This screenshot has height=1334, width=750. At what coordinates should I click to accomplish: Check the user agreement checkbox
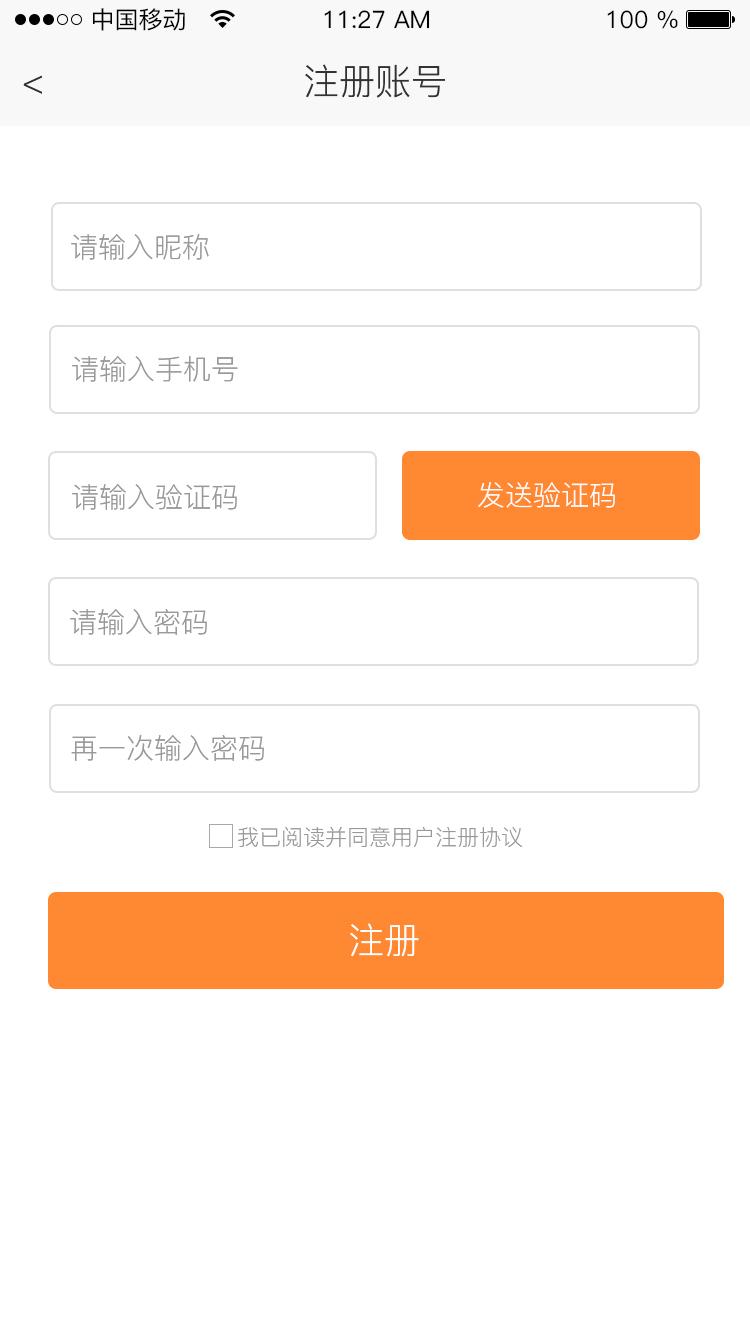click(x=221, y=836)
